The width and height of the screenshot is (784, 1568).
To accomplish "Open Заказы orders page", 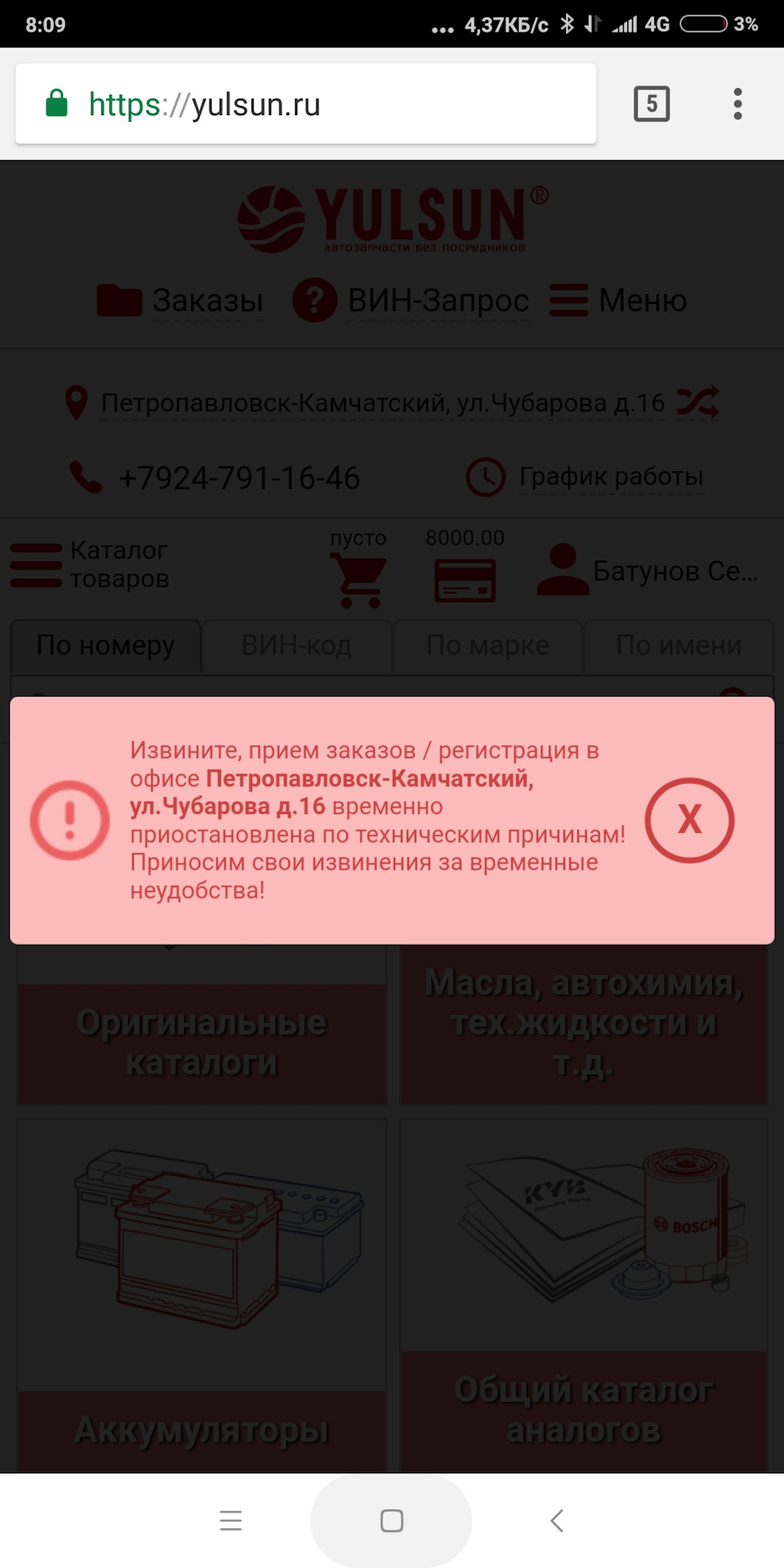I will [x=181, y=301].
